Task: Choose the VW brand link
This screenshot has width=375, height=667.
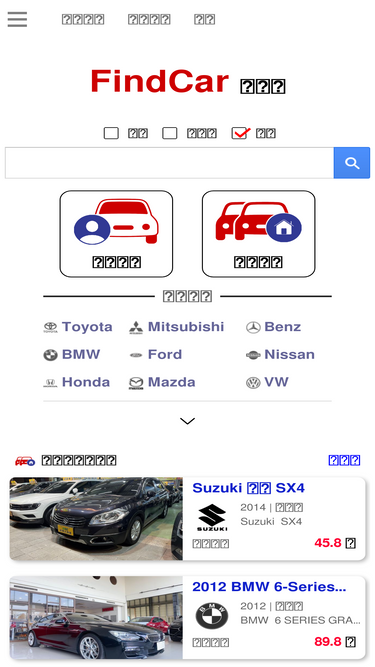Action: coord(267,382)
